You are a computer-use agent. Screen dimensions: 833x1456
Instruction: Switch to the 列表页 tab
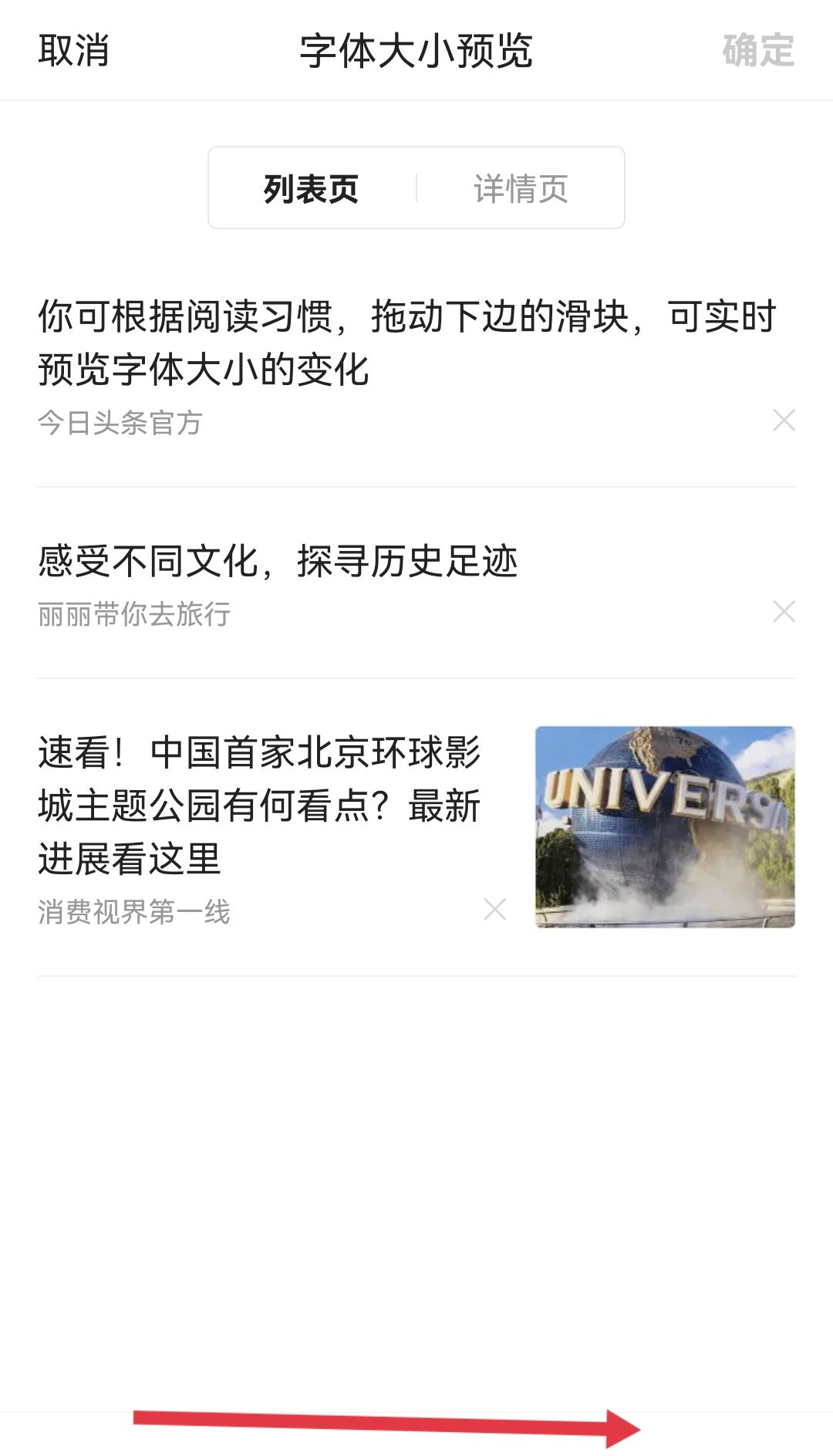(312, 188)
